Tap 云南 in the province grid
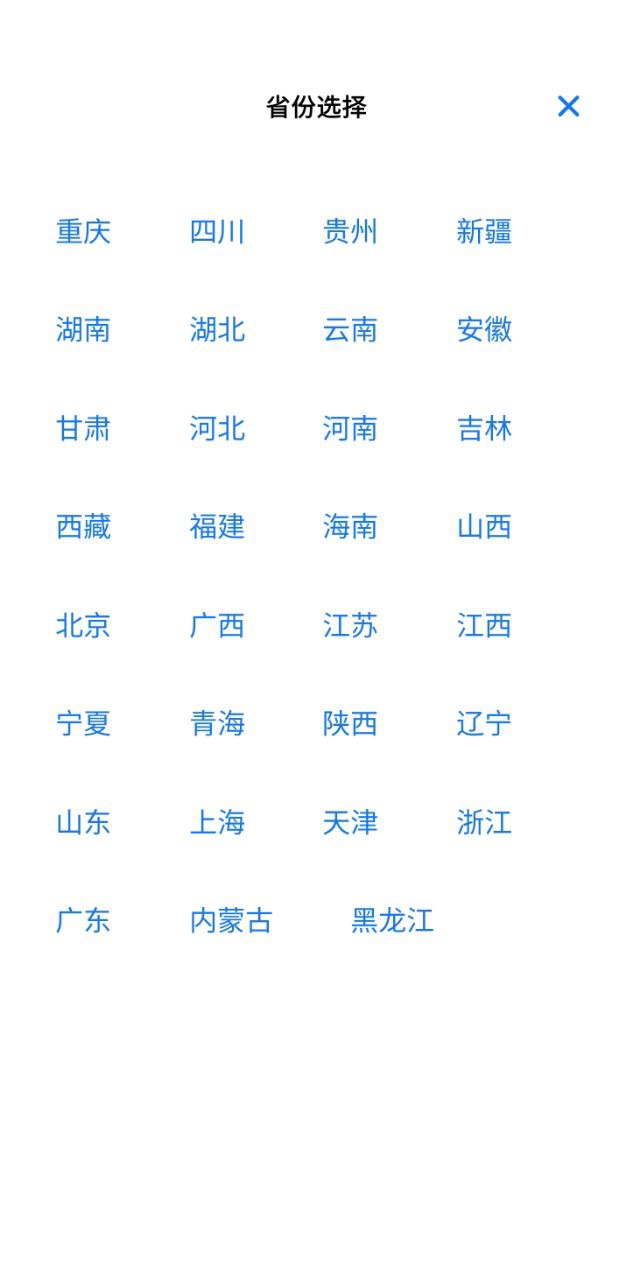 pos(350,330)
